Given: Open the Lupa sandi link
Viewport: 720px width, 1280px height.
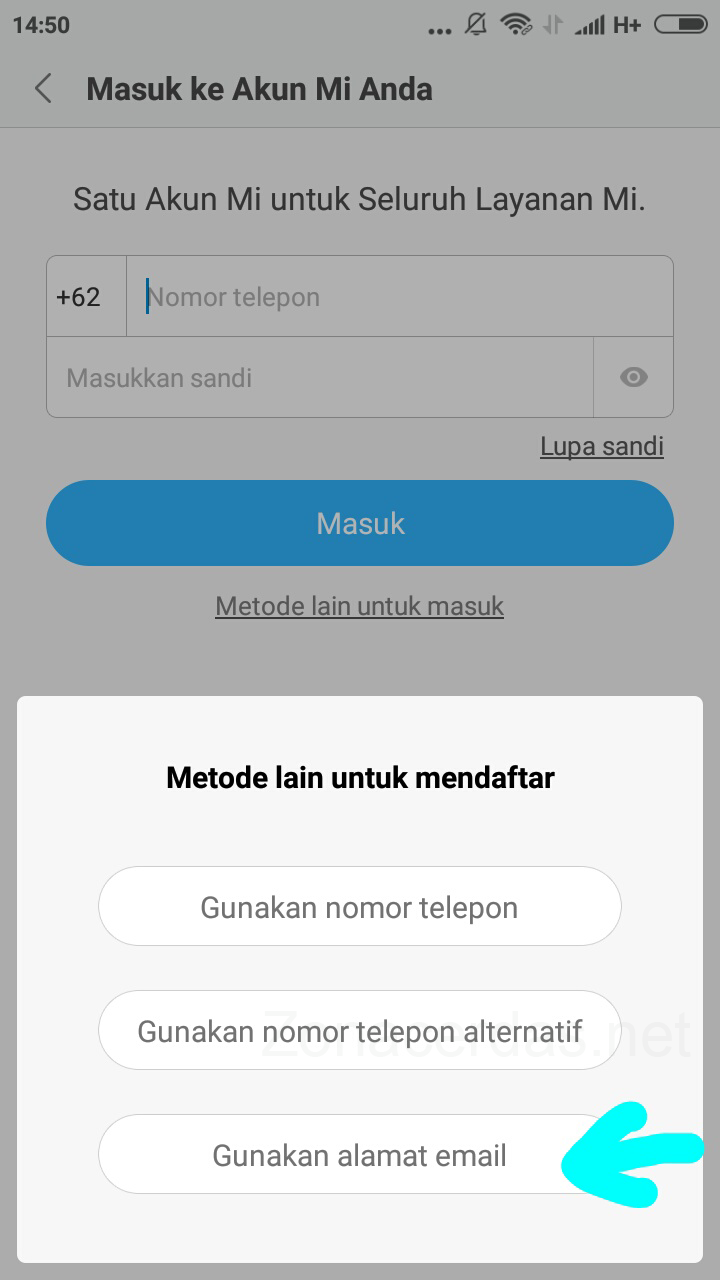Looking at the screenshot, I should pyautogui.click(x=602, y=446).
